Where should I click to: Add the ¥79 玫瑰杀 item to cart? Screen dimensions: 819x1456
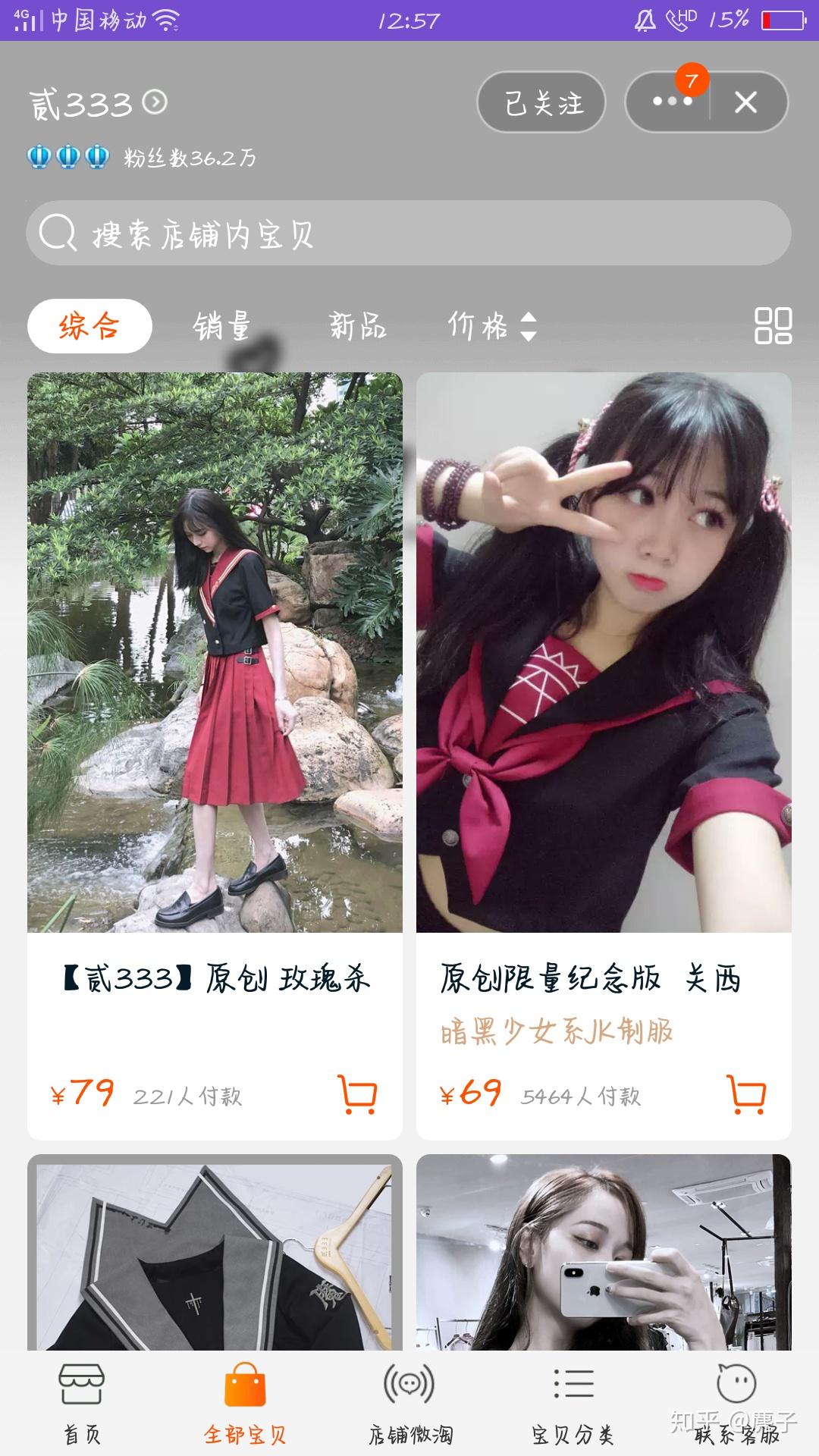click(x=357, y=1094)
